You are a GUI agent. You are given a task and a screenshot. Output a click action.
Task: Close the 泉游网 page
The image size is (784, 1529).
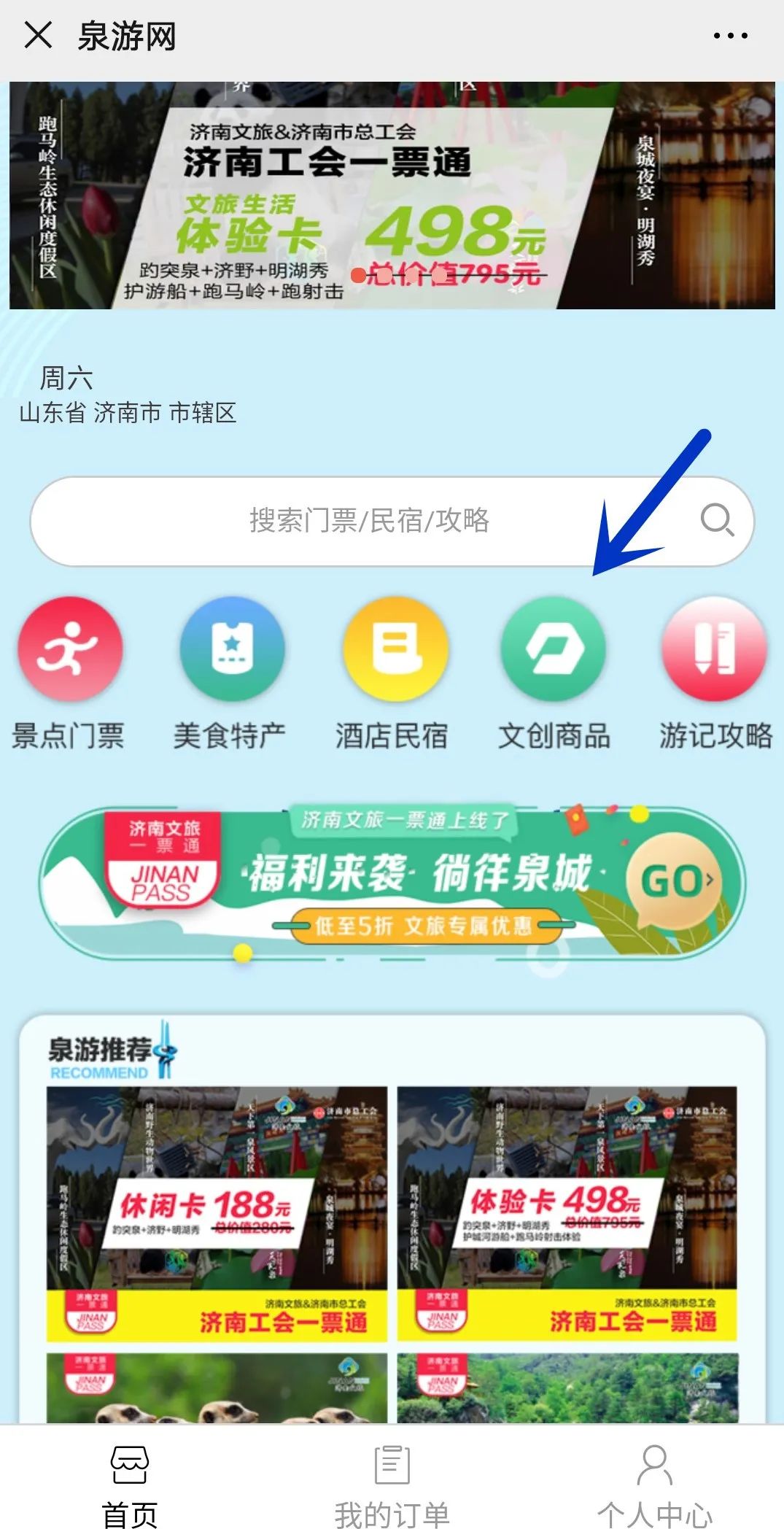[38, 35]
